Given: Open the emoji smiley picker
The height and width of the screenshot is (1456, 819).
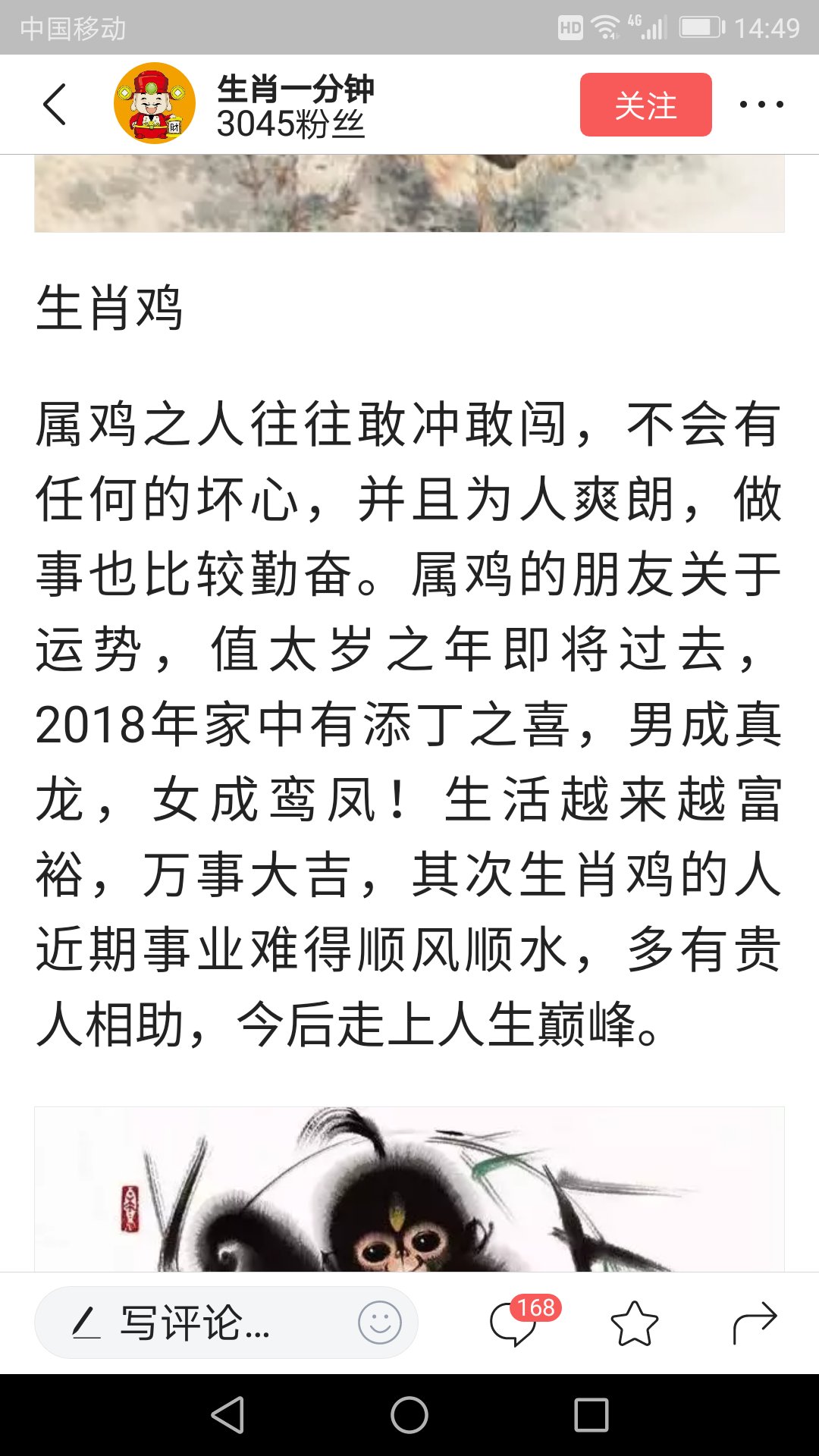Looking at the screenshot, I should coord(379,1323).
